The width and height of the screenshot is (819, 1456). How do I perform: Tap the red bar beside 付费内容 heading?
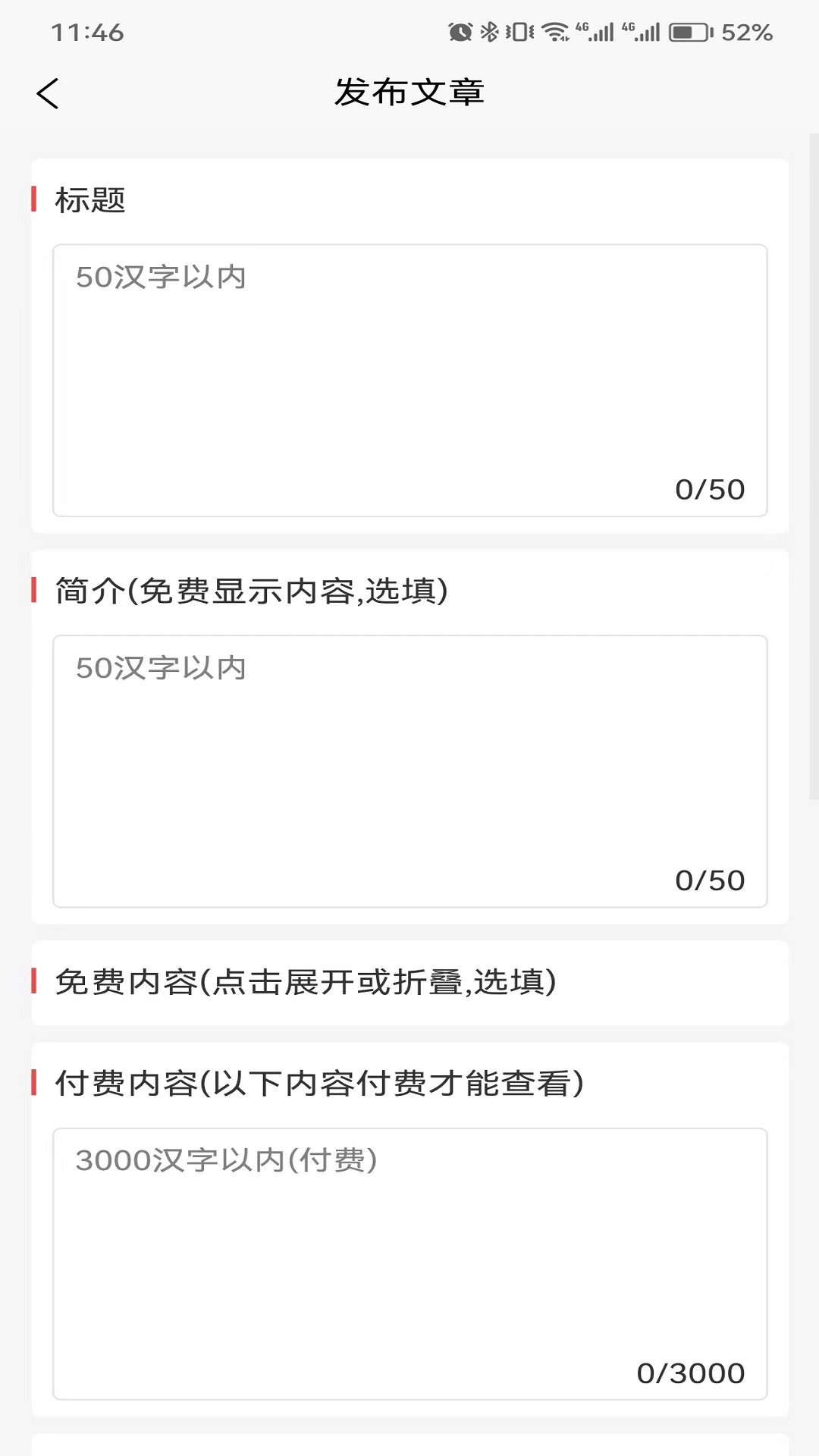34,1083
